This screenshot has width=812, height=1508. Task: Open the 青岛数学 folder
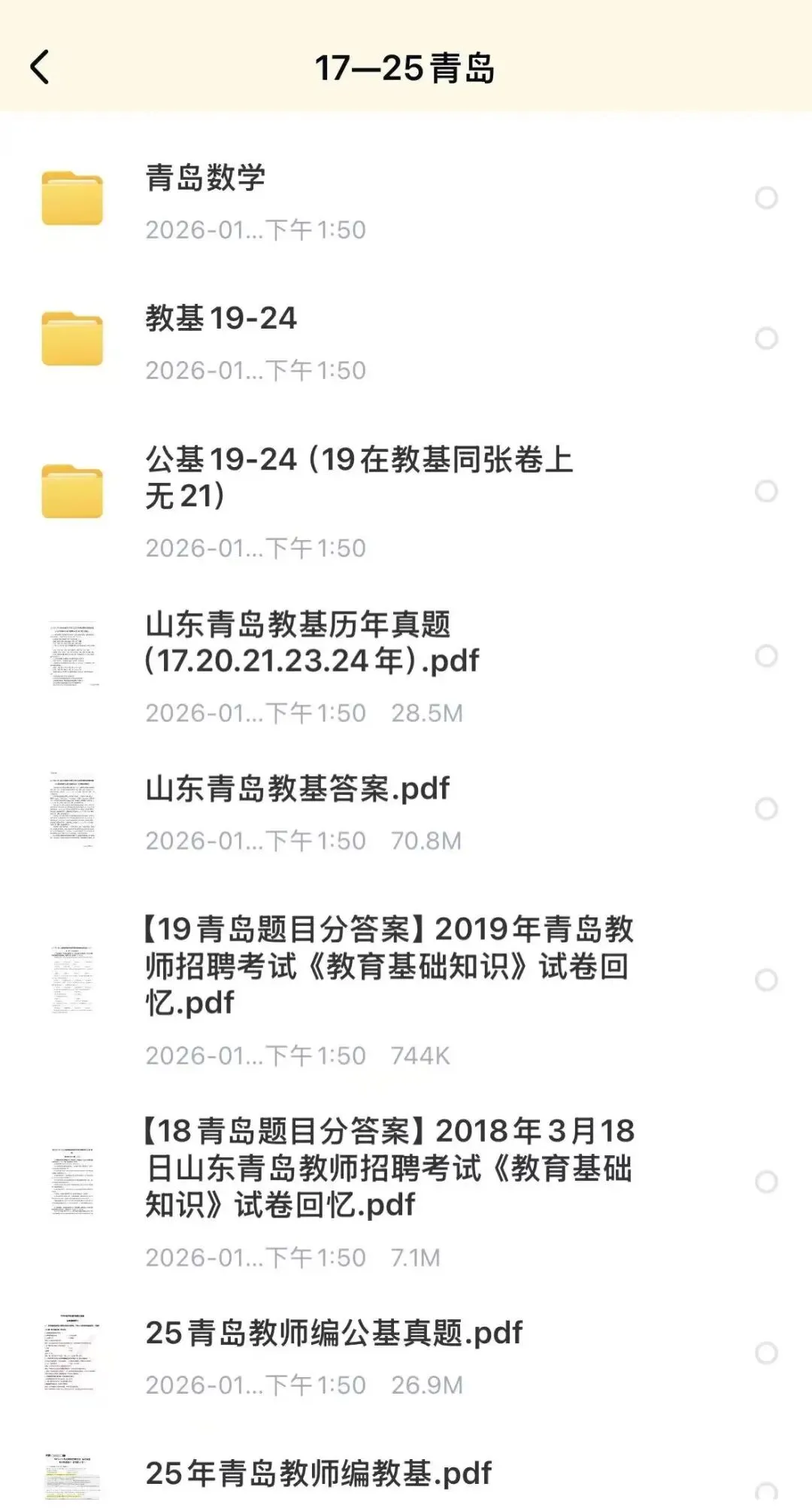[x=406, y=199]
